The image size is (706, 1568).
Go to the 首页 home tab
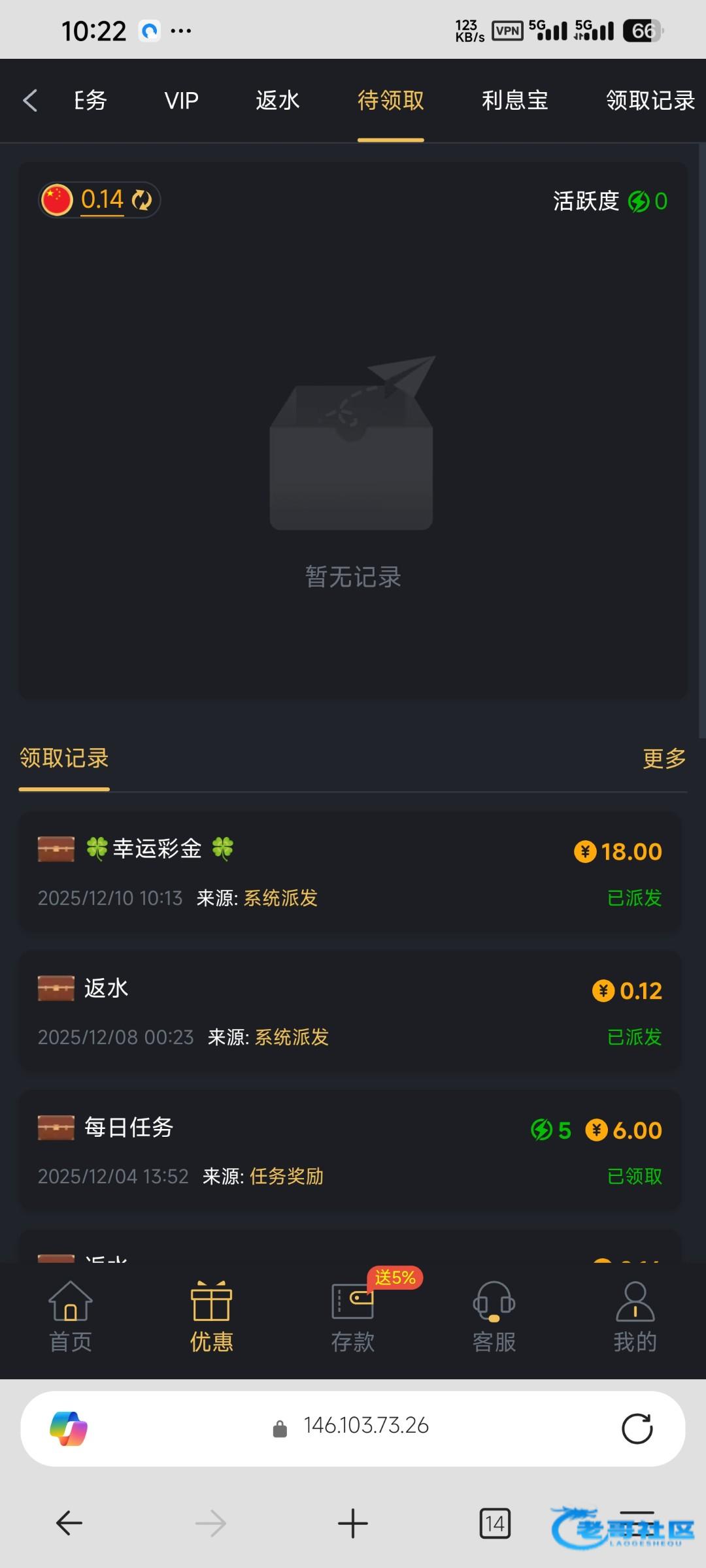71,1317
